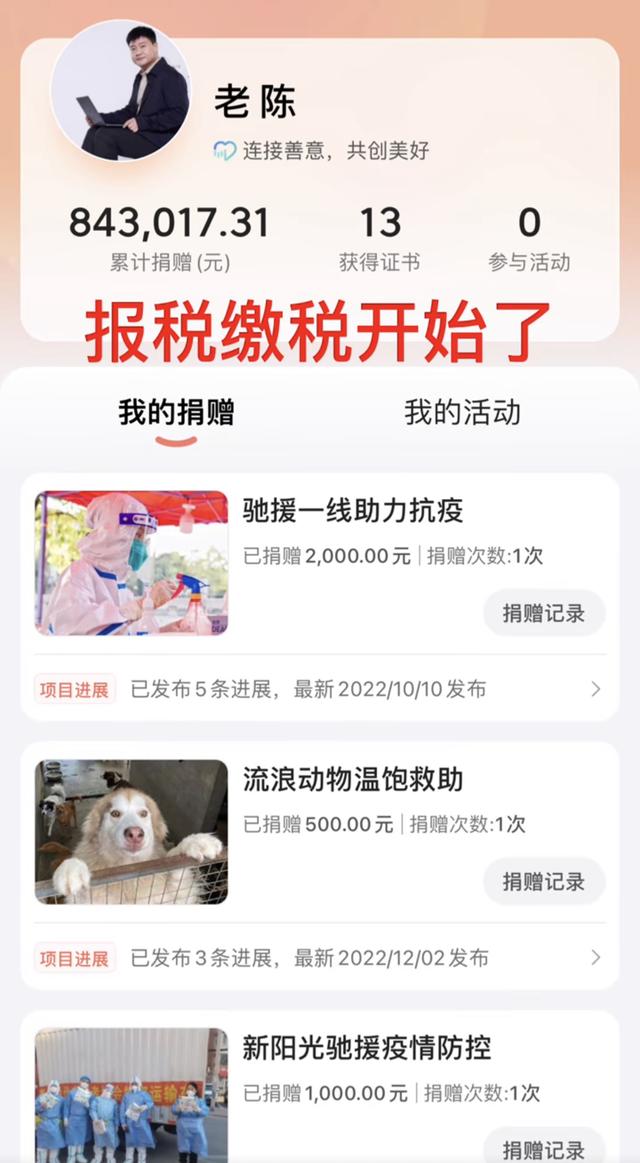Open 流浪动物温饱救助 project card

[x=320, y=832]
